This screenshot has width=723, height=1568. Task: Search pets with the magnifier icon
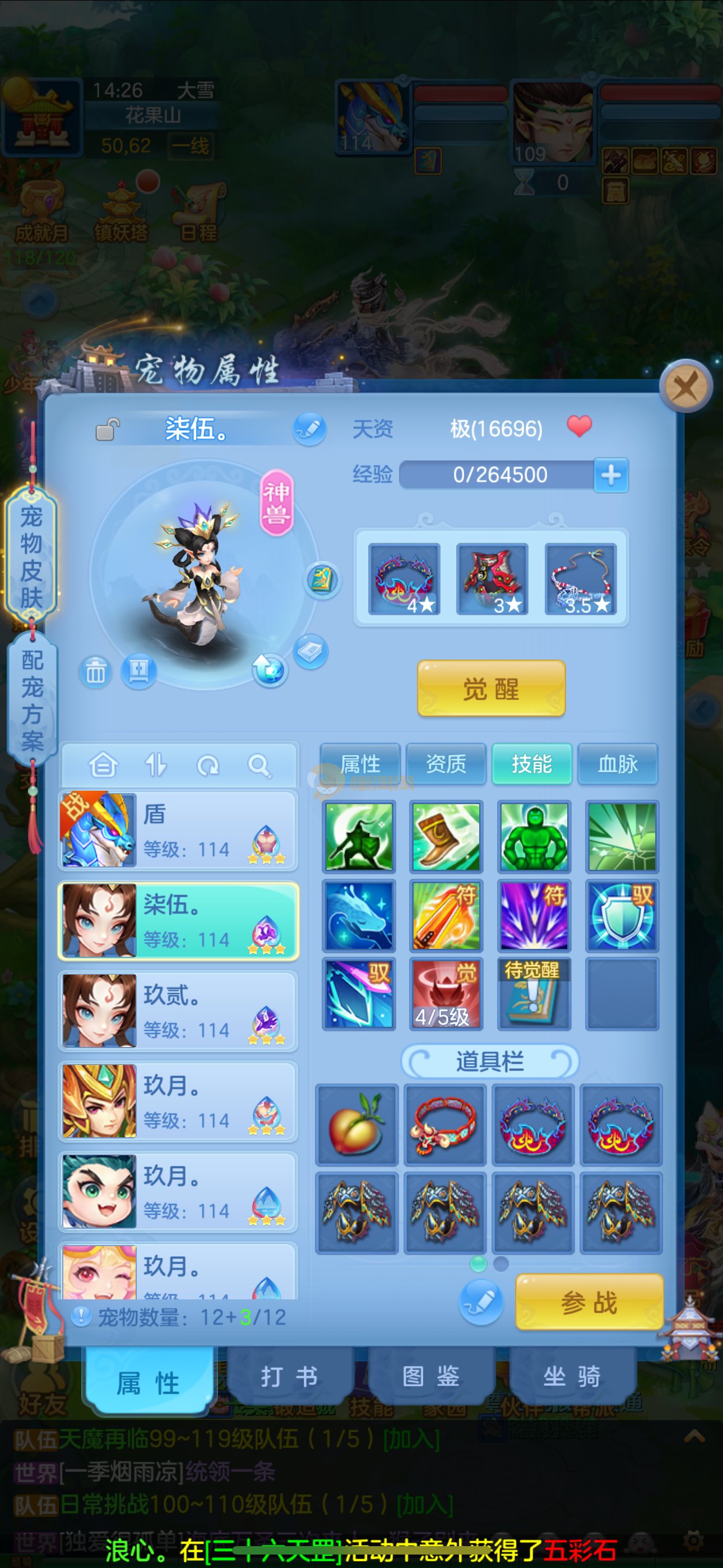[259, 765]
